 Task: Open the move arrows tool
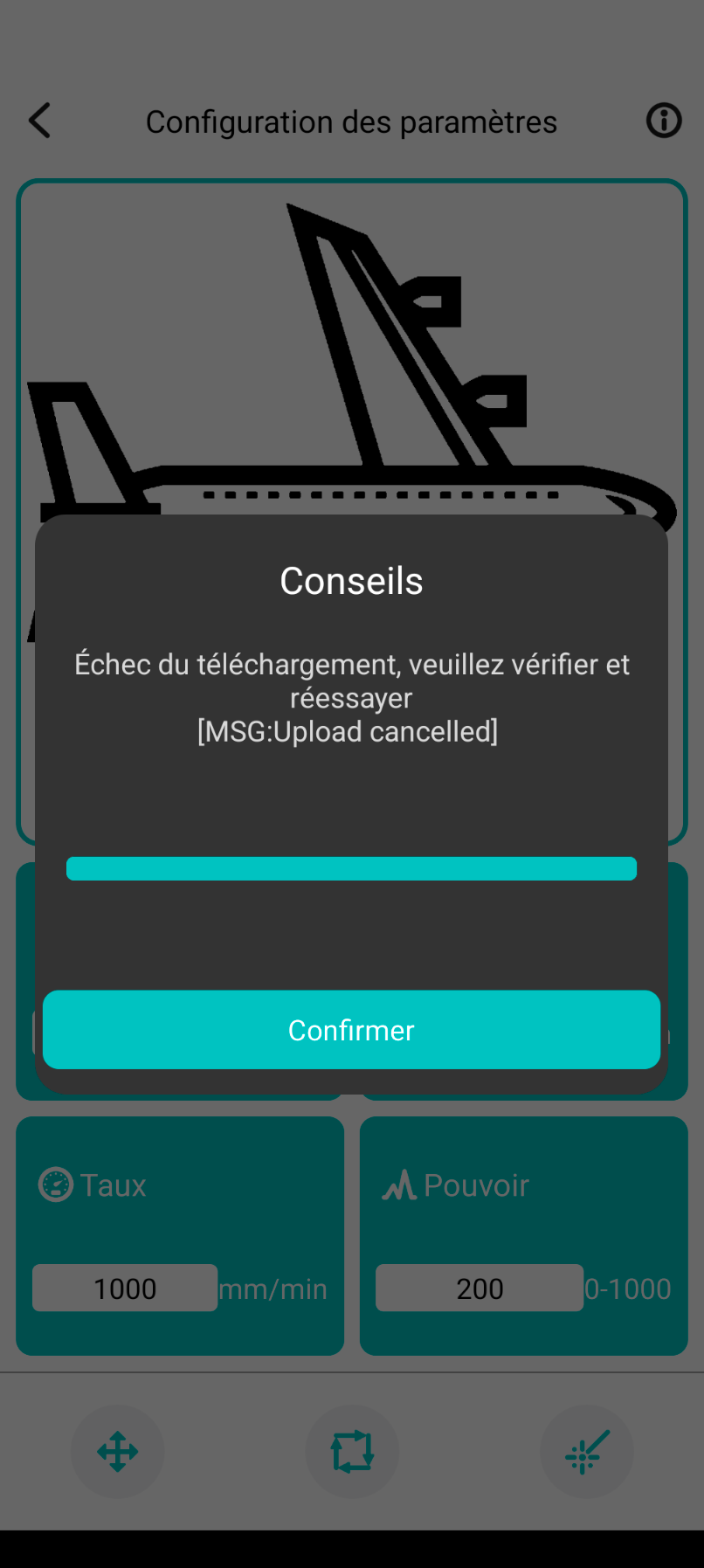(118, 1452)
